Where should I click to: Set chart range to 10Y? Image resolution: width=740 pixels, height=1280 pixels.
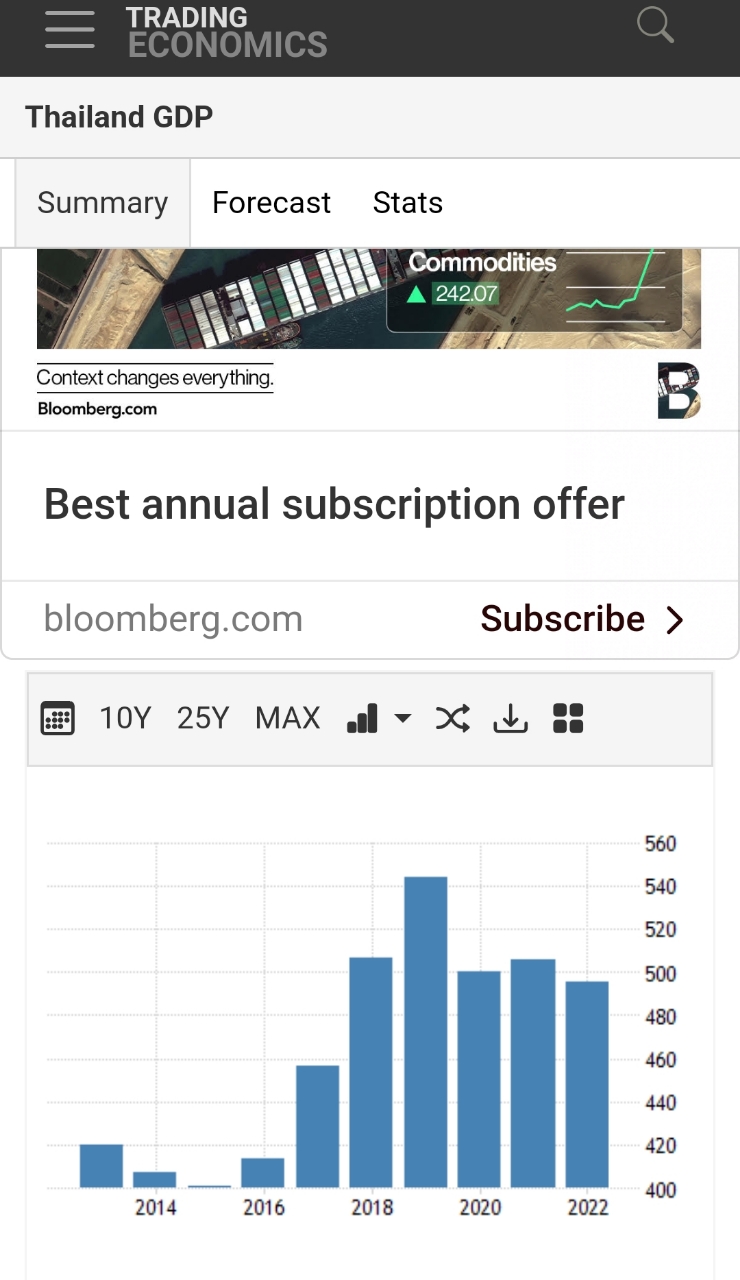[x=125, y=718]
